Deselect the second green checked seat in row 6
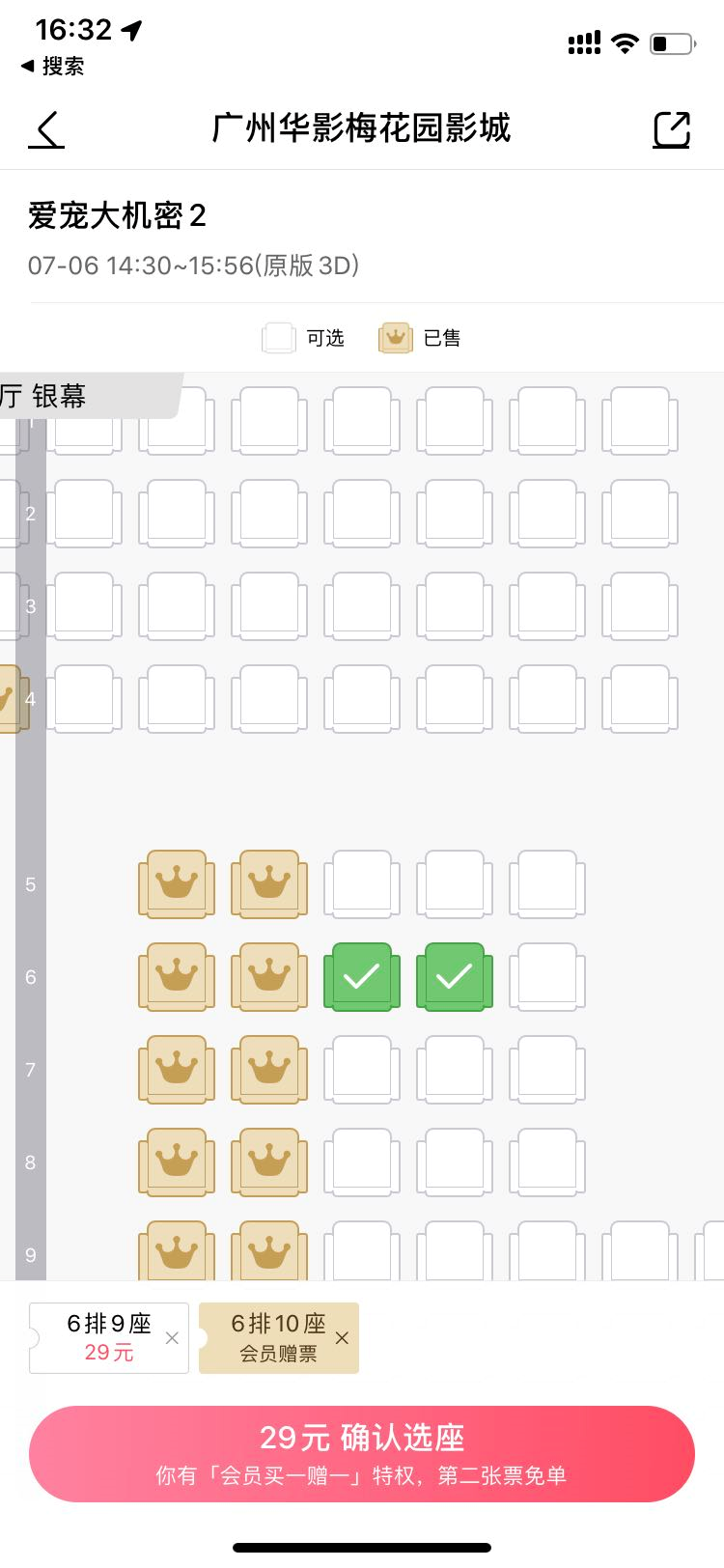This screenshot has width=724, height=1568. 455,977
